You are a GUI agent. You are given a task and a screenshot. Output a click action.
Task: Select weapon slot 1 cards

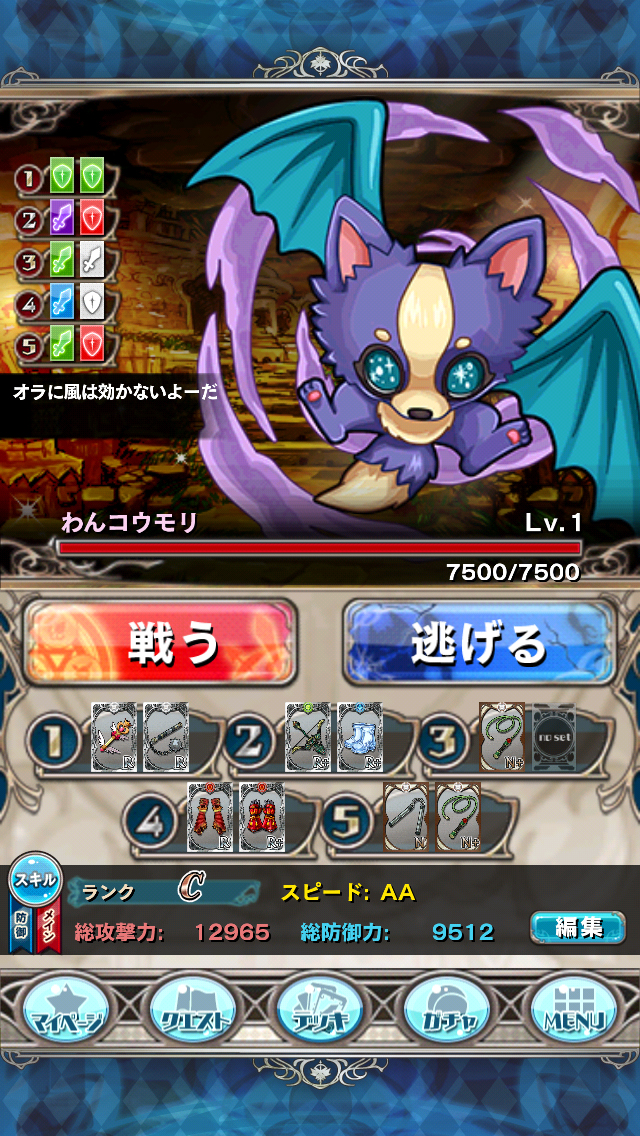click(x=140, y=738)
